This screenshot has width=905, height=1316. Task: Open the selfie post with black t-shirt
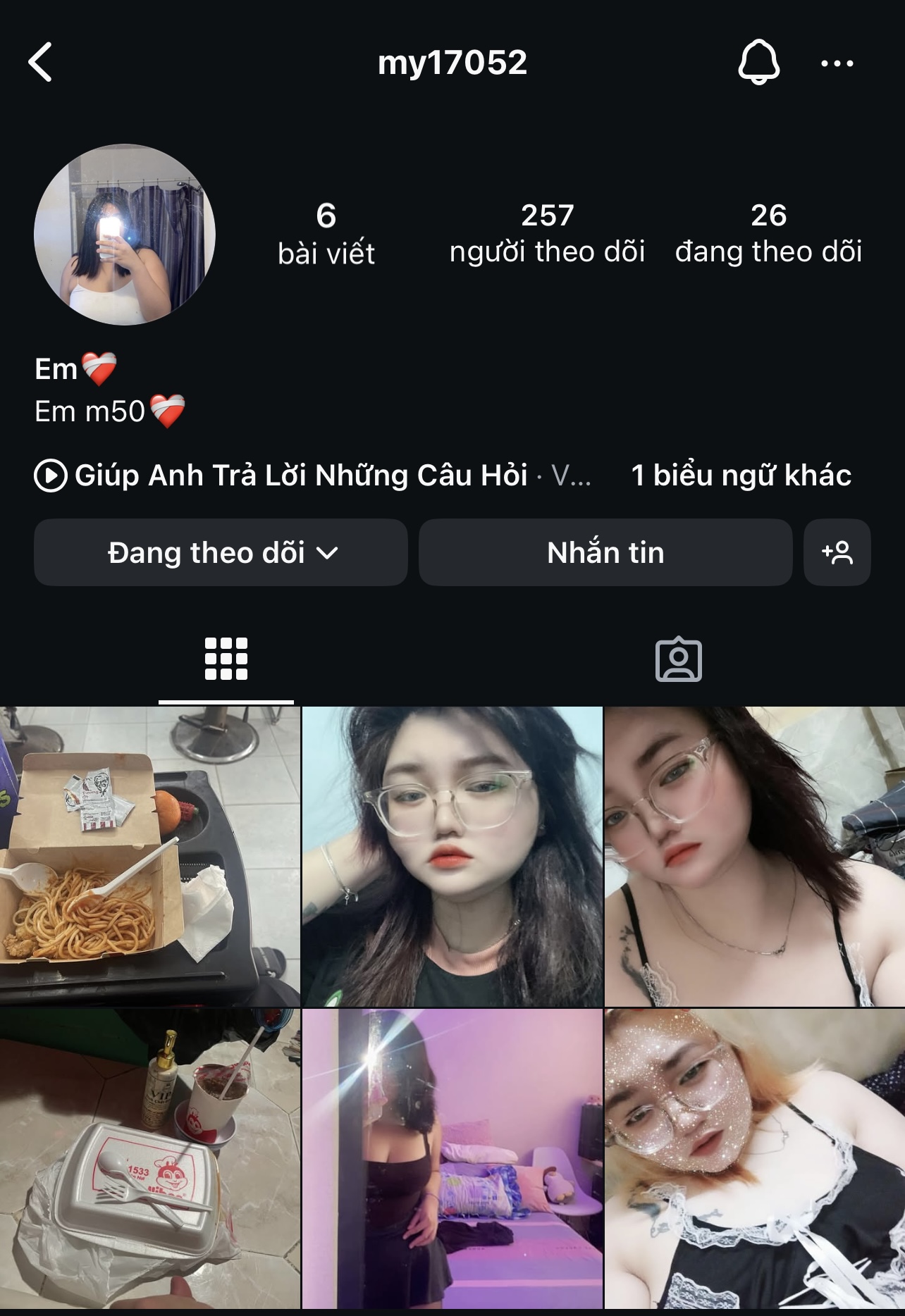(452, 856)
